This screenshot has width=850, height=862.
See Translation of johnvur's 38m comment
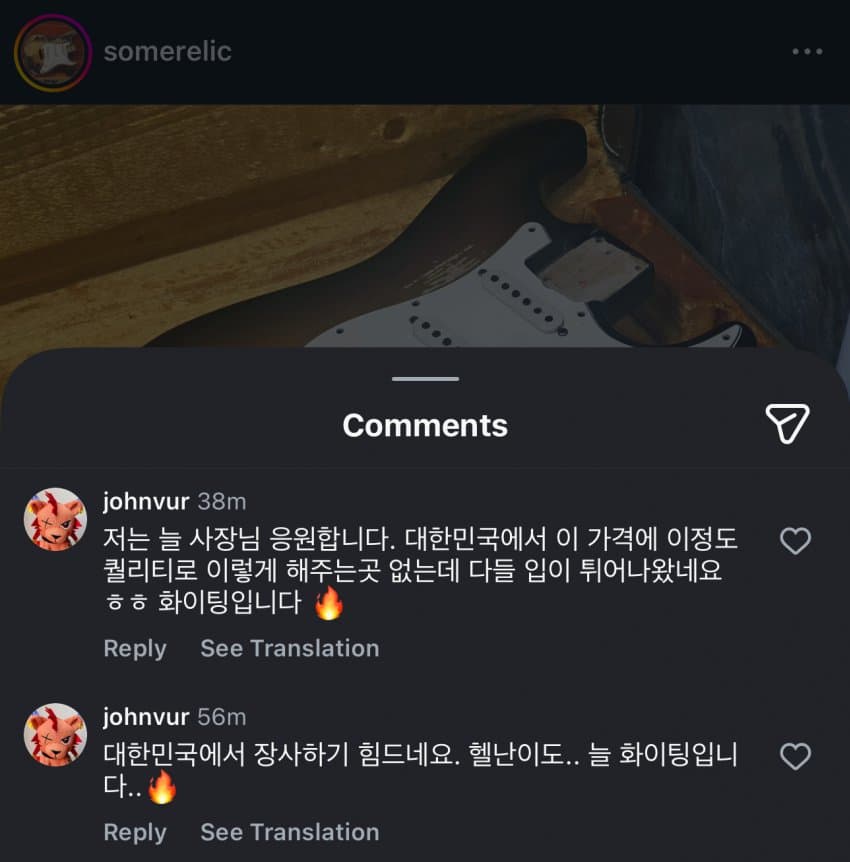coord(289,648)
